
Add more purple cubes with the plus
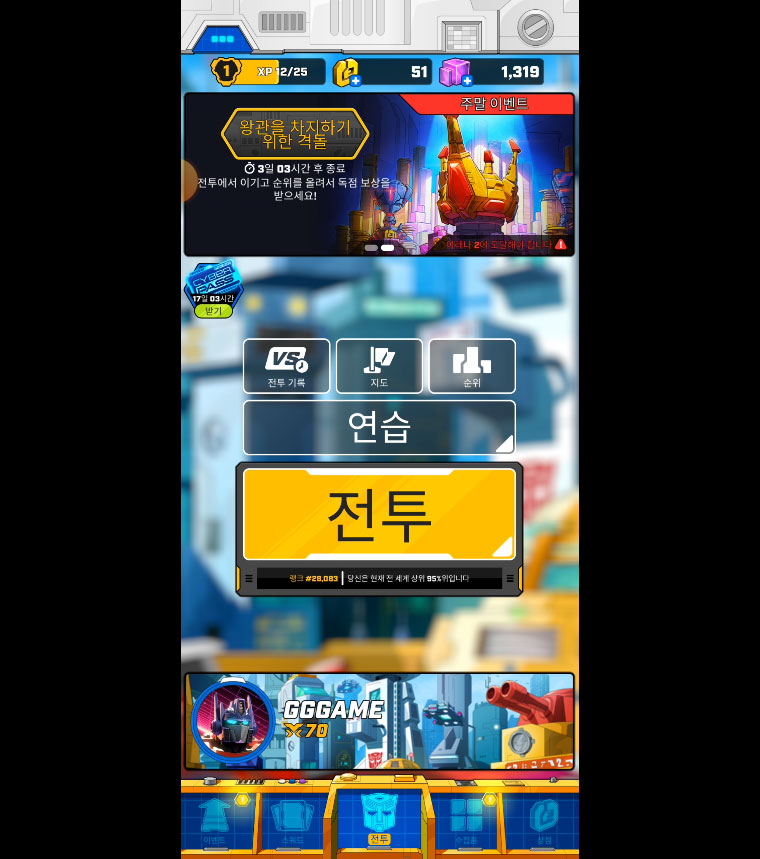466,80
